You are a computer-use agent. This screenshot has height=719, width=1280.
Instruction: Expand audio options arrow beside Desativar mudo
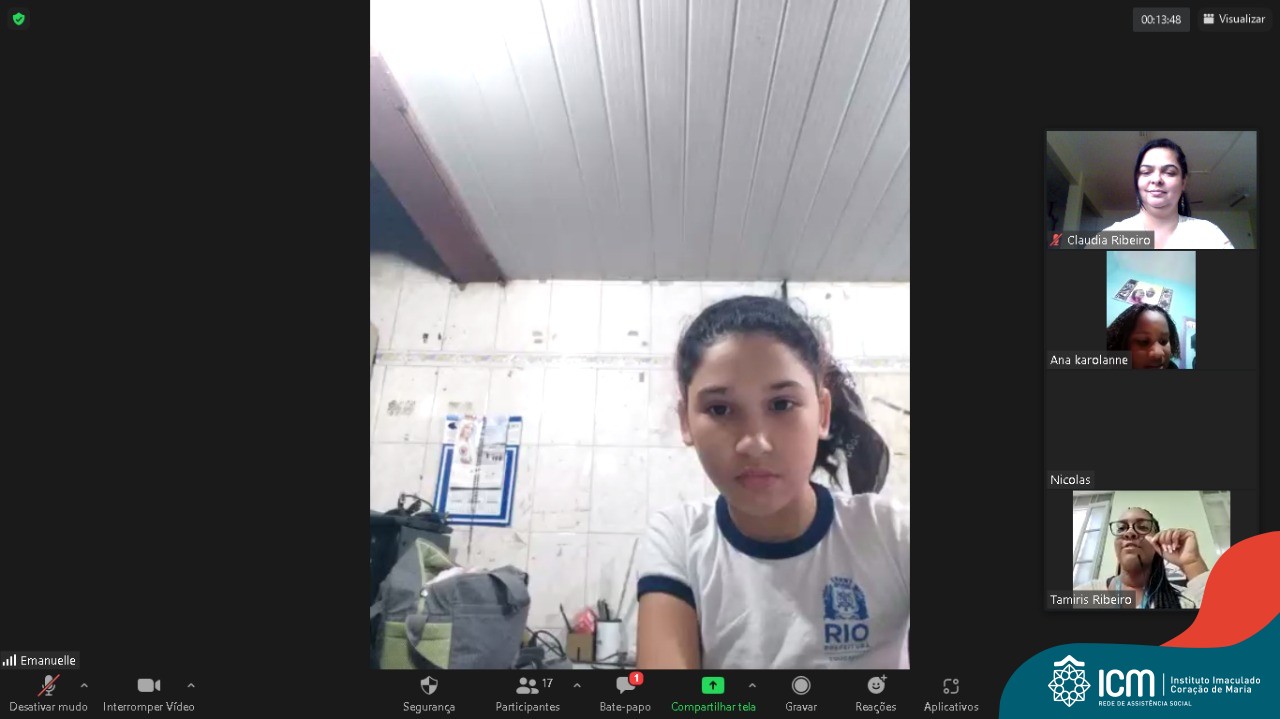tap(84, 686)
